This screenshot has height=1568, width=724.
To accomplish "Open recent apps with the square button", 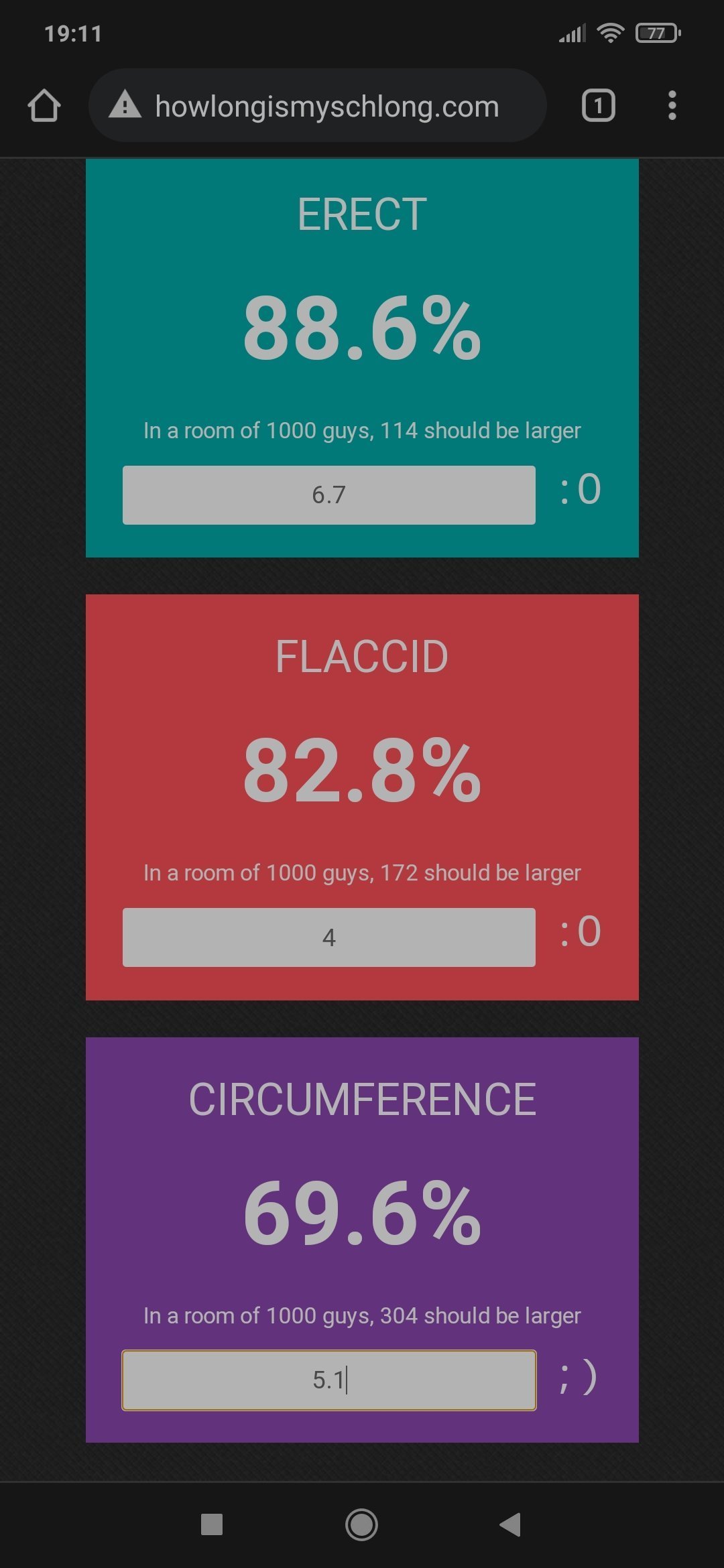I will (212, 1524).
